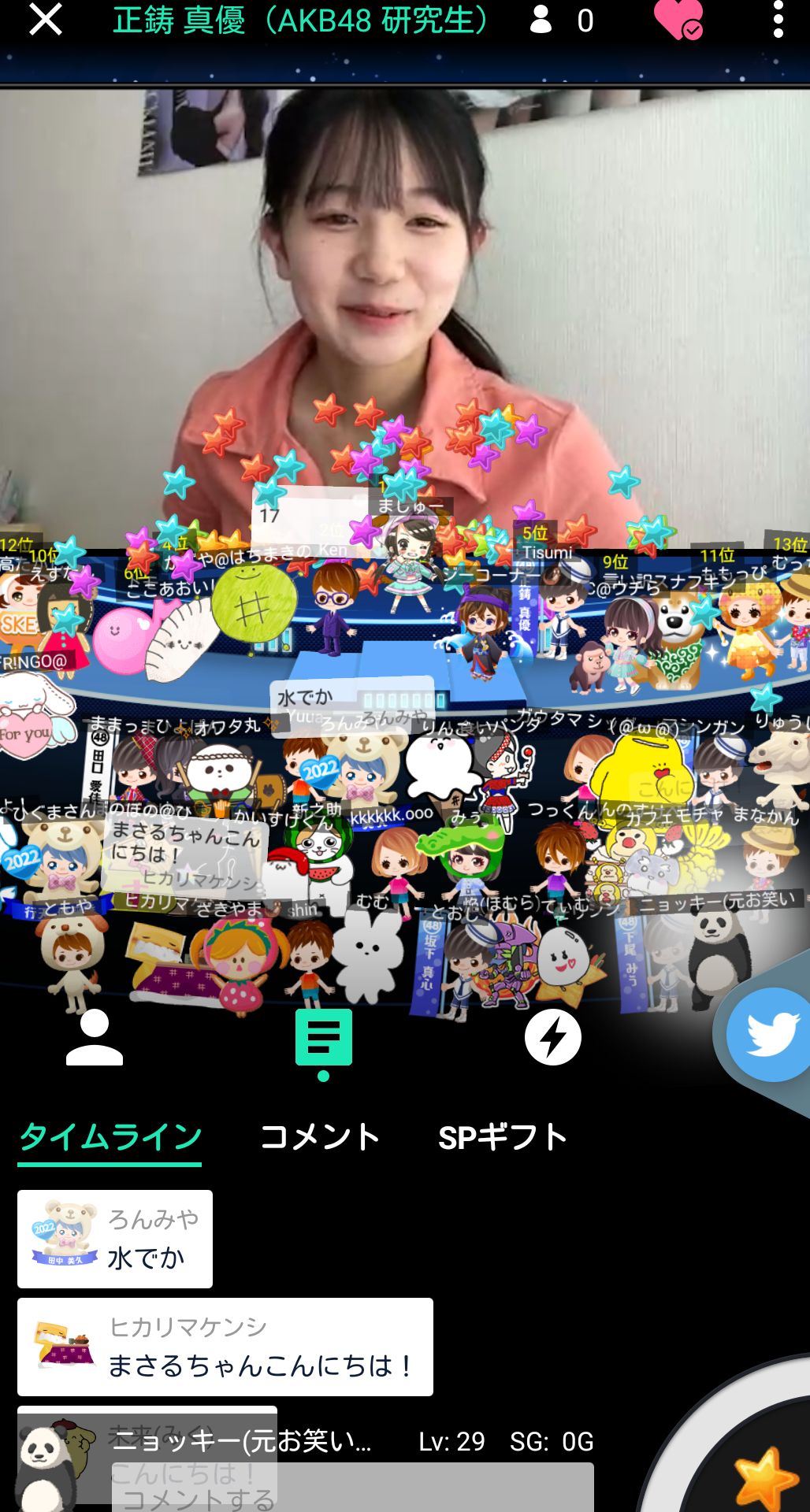Toggle the follow heart icon
The height and width of the screenshot is (1512, 810).
[x=678, y=20]
